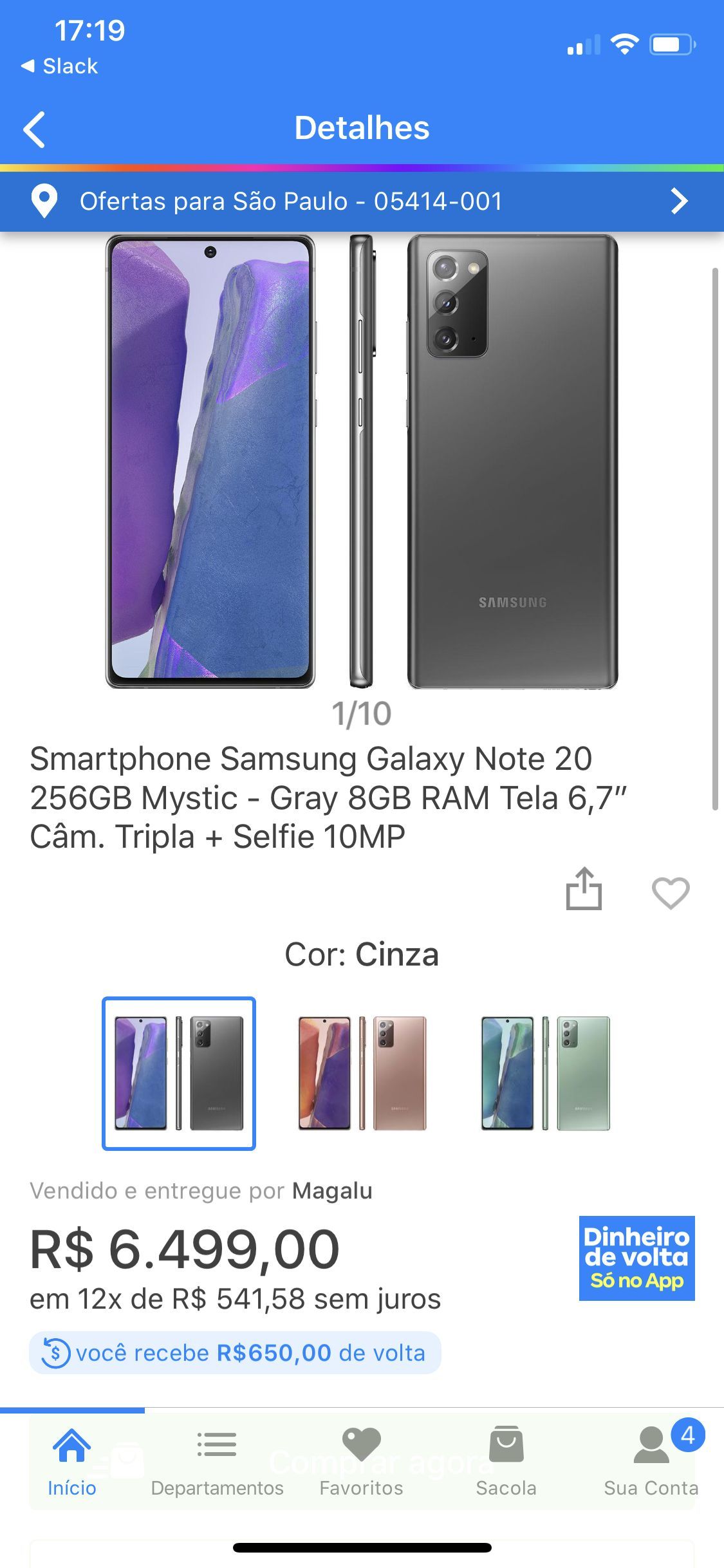Open the Sua Conta tab

click(651, 1462)
